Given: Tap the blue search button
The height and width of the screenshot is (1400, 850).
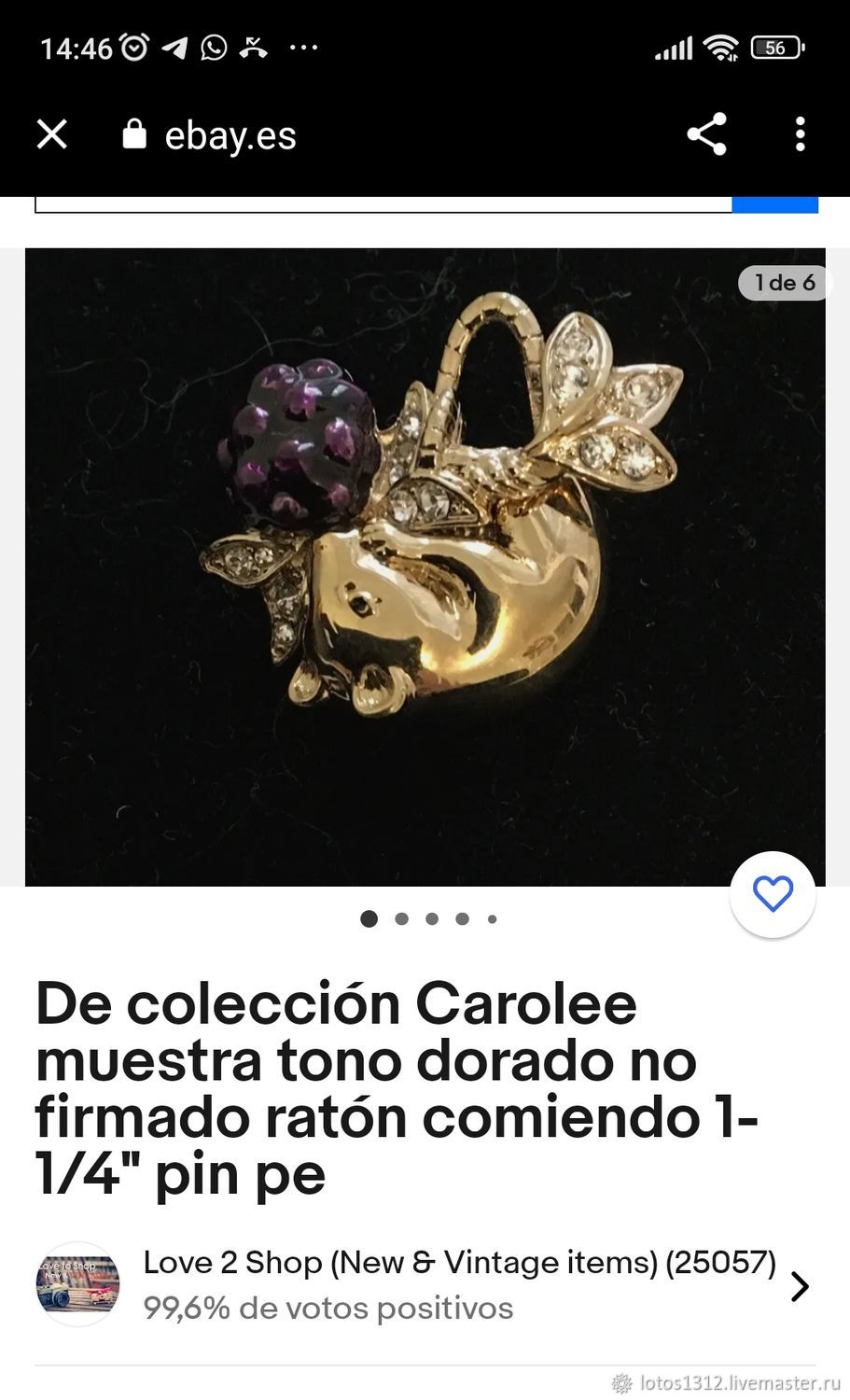Looking at the screenshot, I should point(775,204).
